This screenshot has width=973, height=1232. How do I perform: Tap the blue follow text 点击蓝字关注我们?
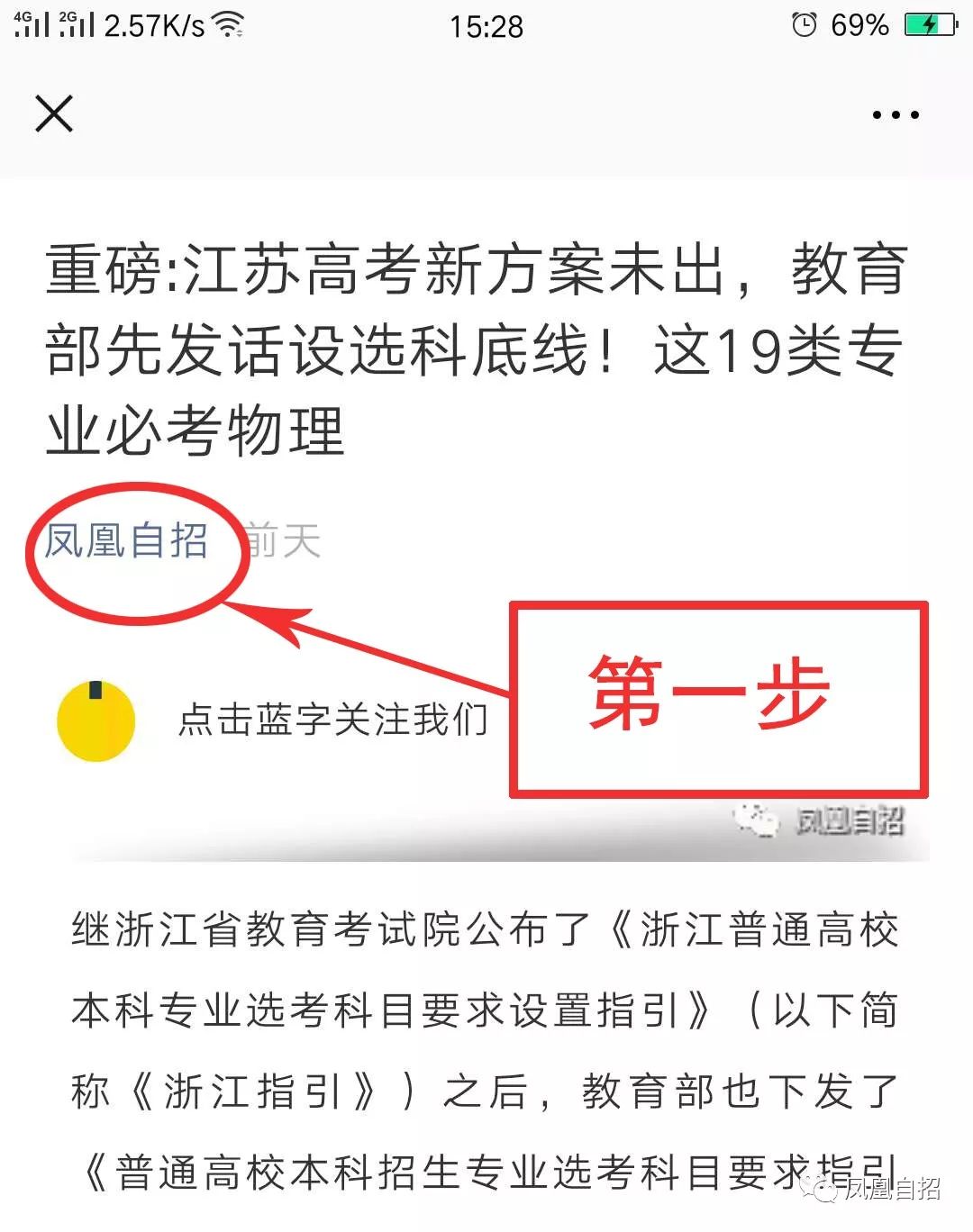coord(333,720)
